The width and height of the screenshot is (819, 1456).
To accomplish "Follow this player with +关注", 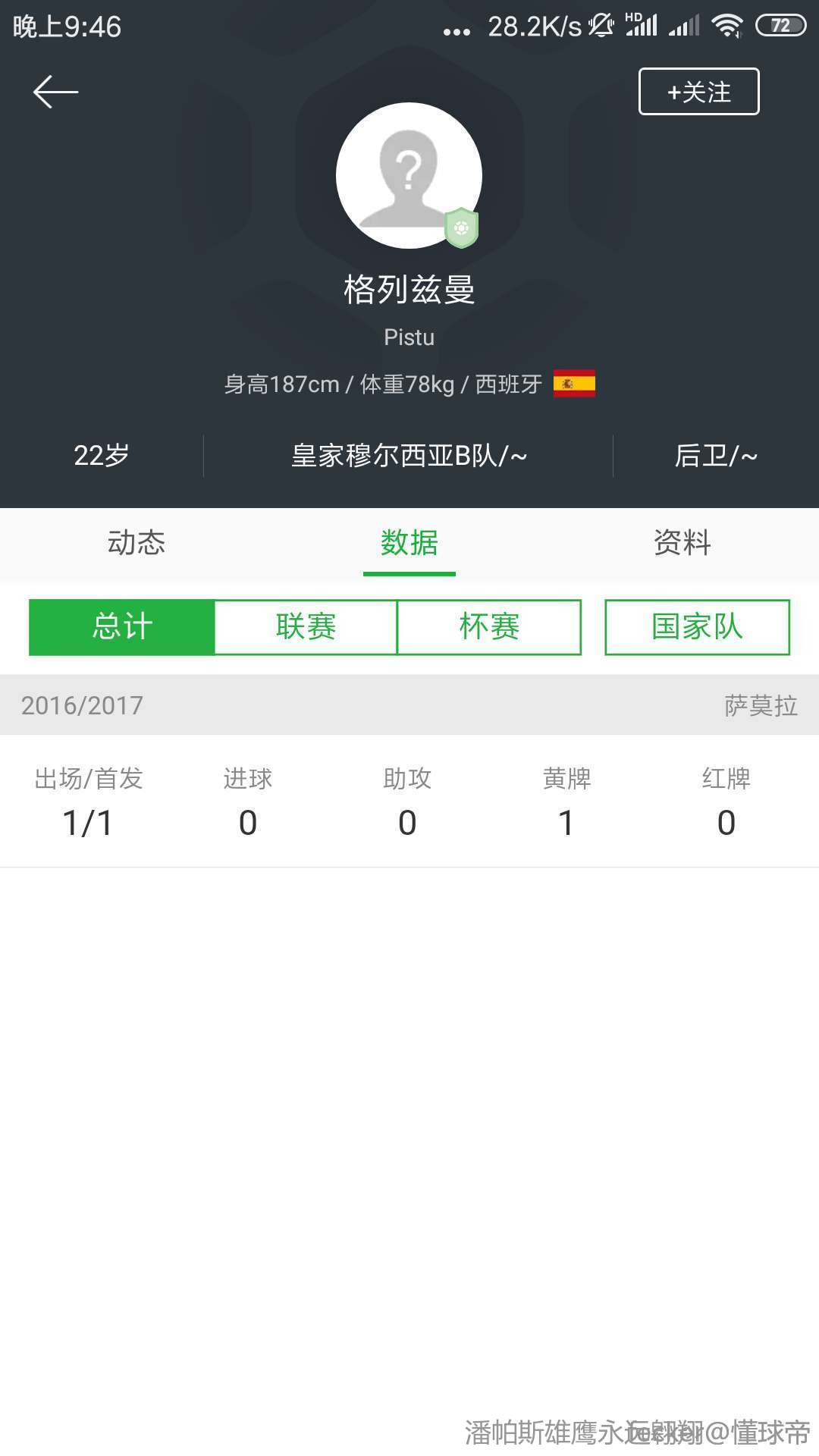I will click(698, 92).
